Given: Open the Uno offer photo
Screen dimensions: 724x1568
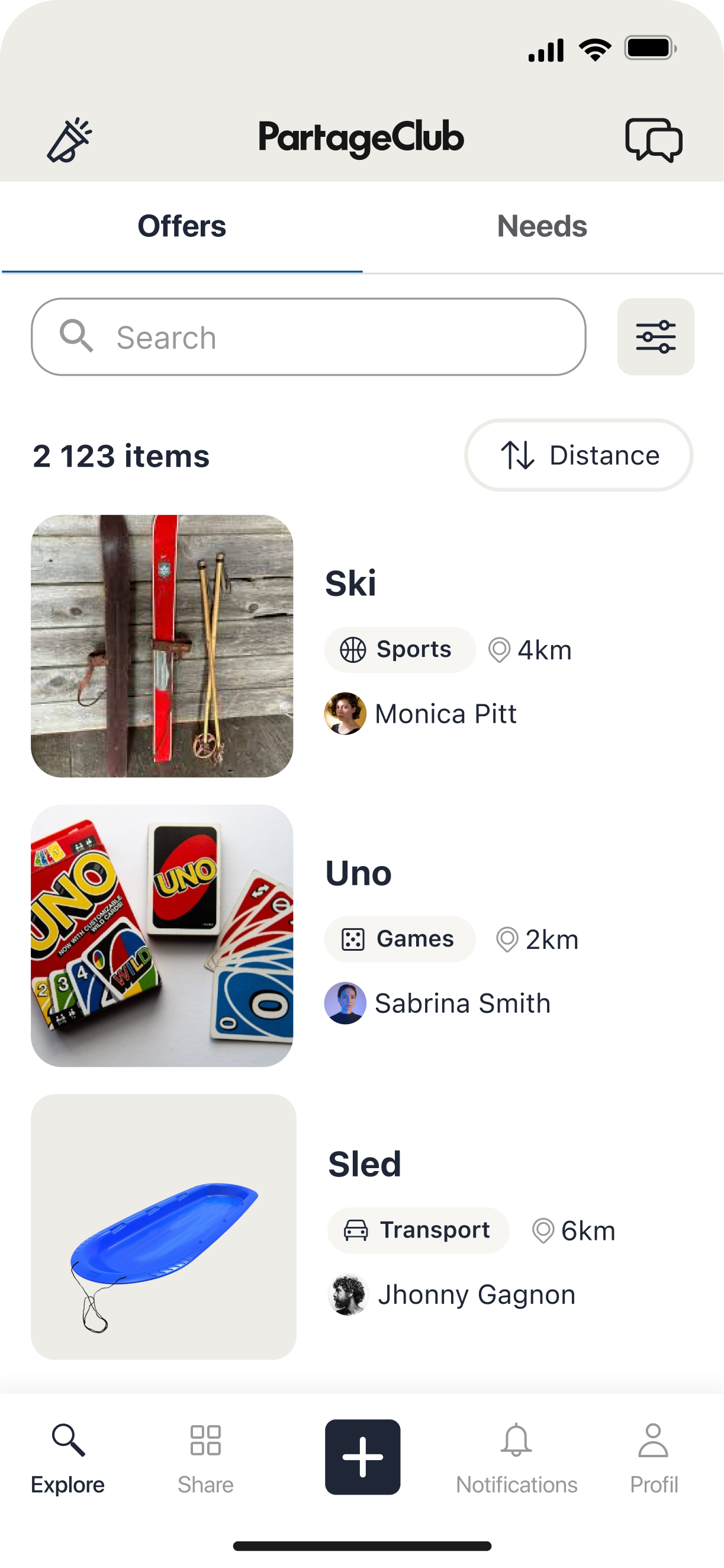Looking at the screenshot, I should [162, 935].
